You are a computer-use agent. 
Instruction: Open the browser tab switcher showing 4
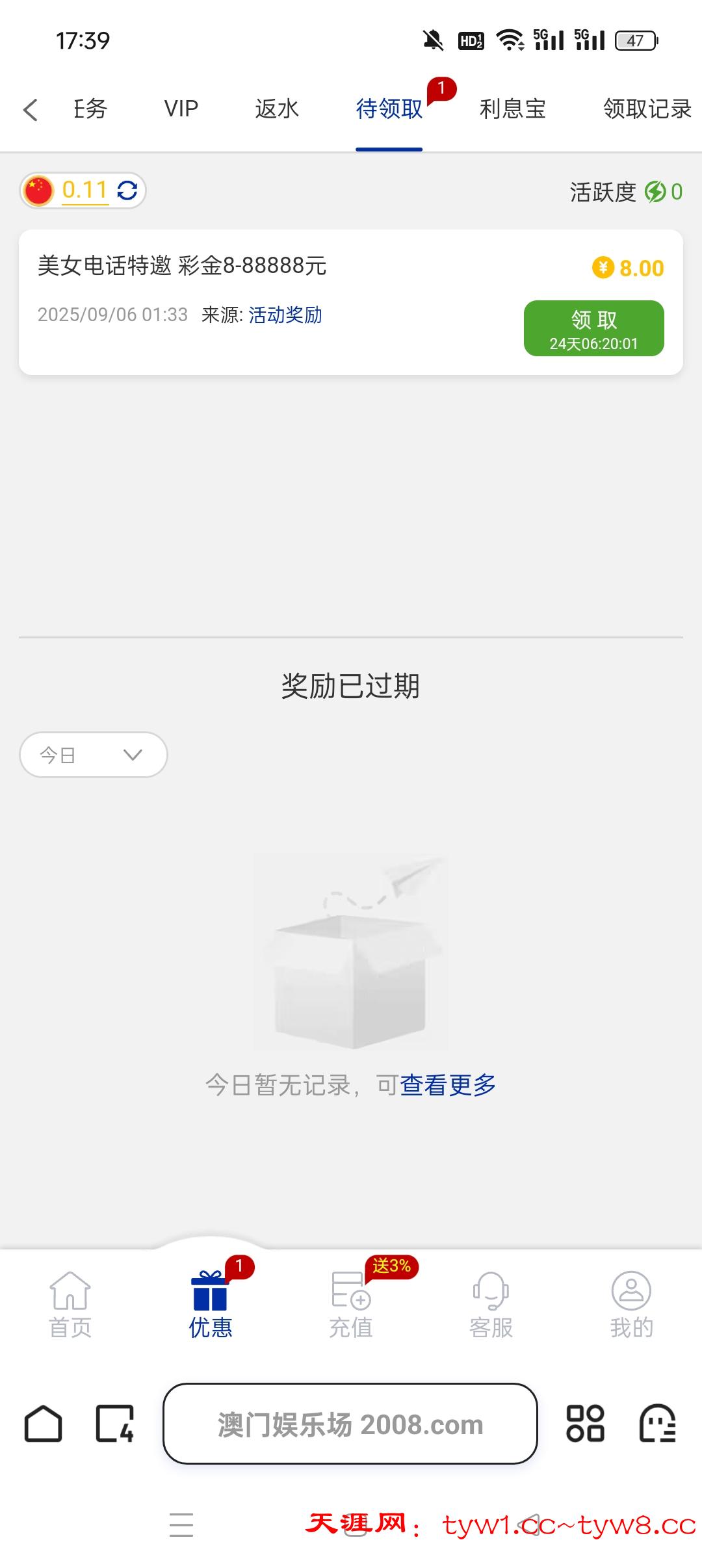pos(114,1424)
